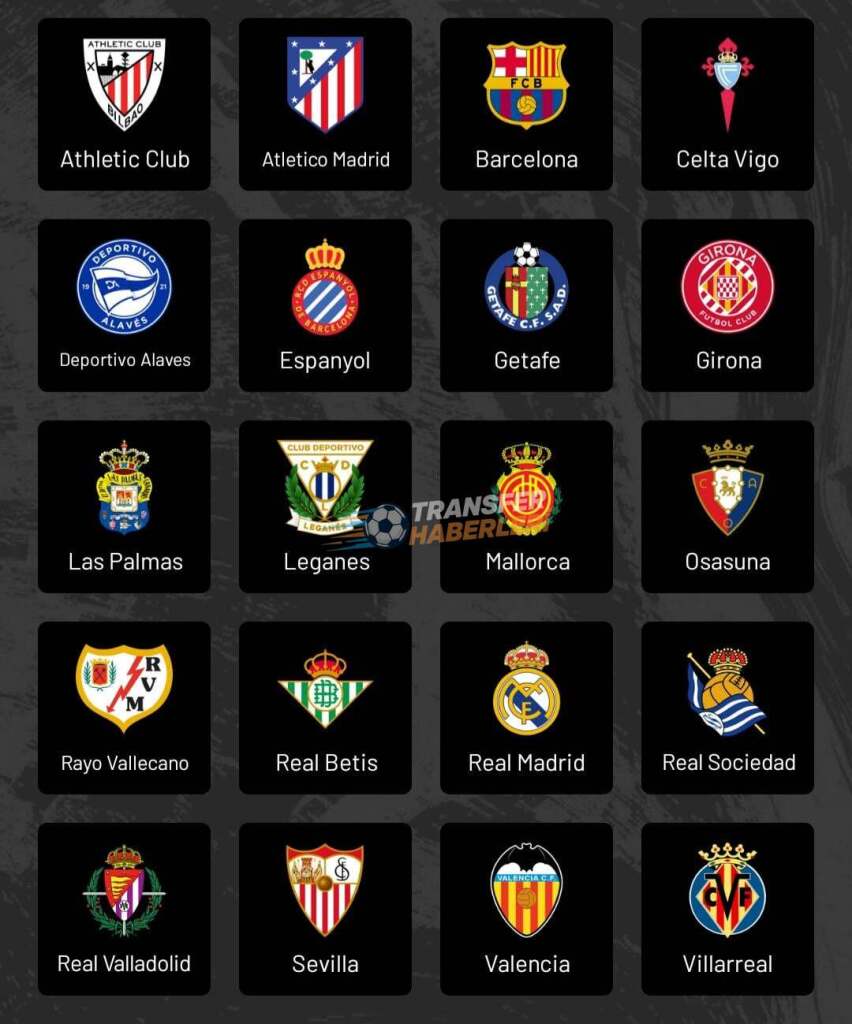Open the Osasuna team tile

click(727, 506)
